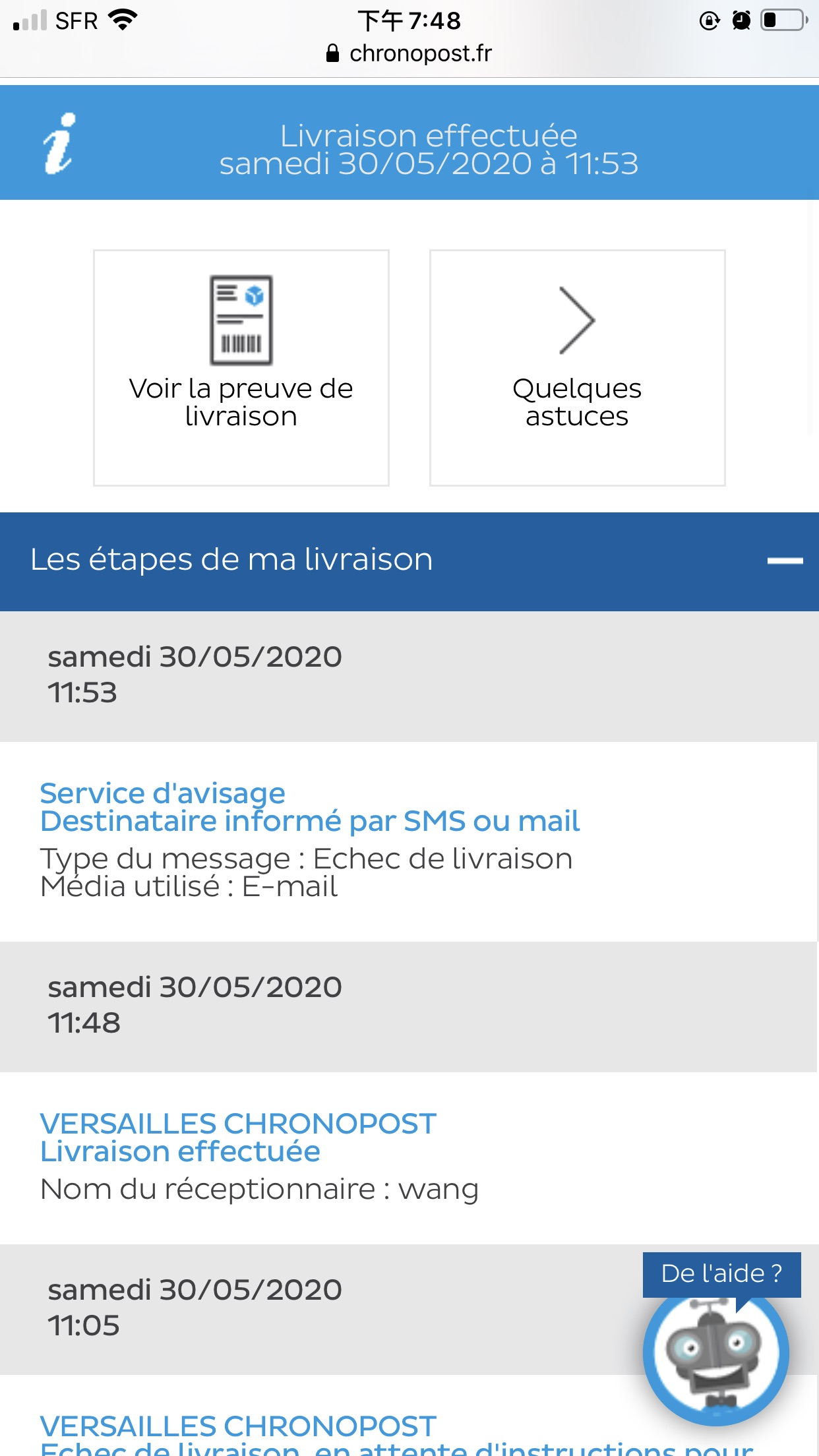Collapse Les étapes de ma livraison section
Screen dimensions: 819x1456
click(785, 561)
